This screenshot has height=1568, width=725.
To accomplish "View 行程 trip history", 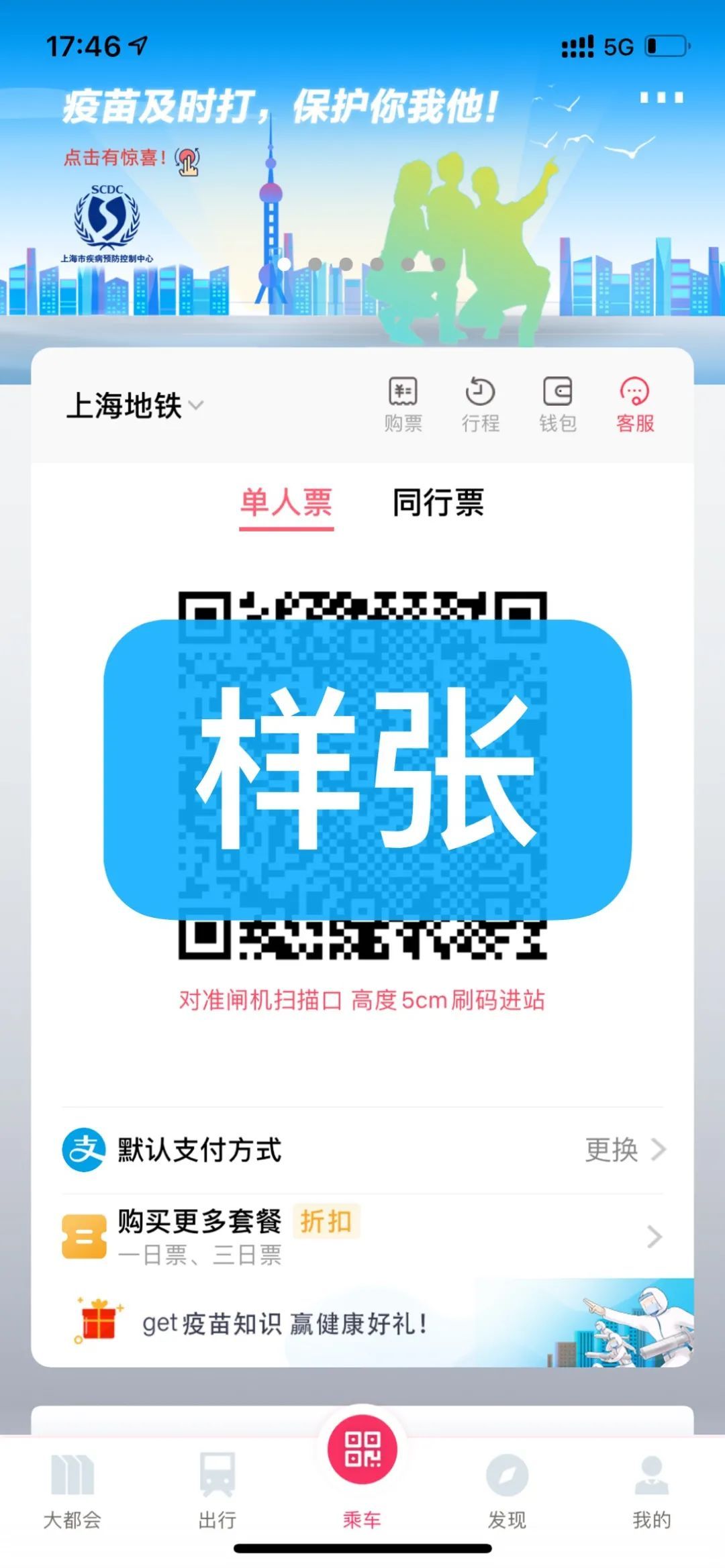I will [481, 405].
